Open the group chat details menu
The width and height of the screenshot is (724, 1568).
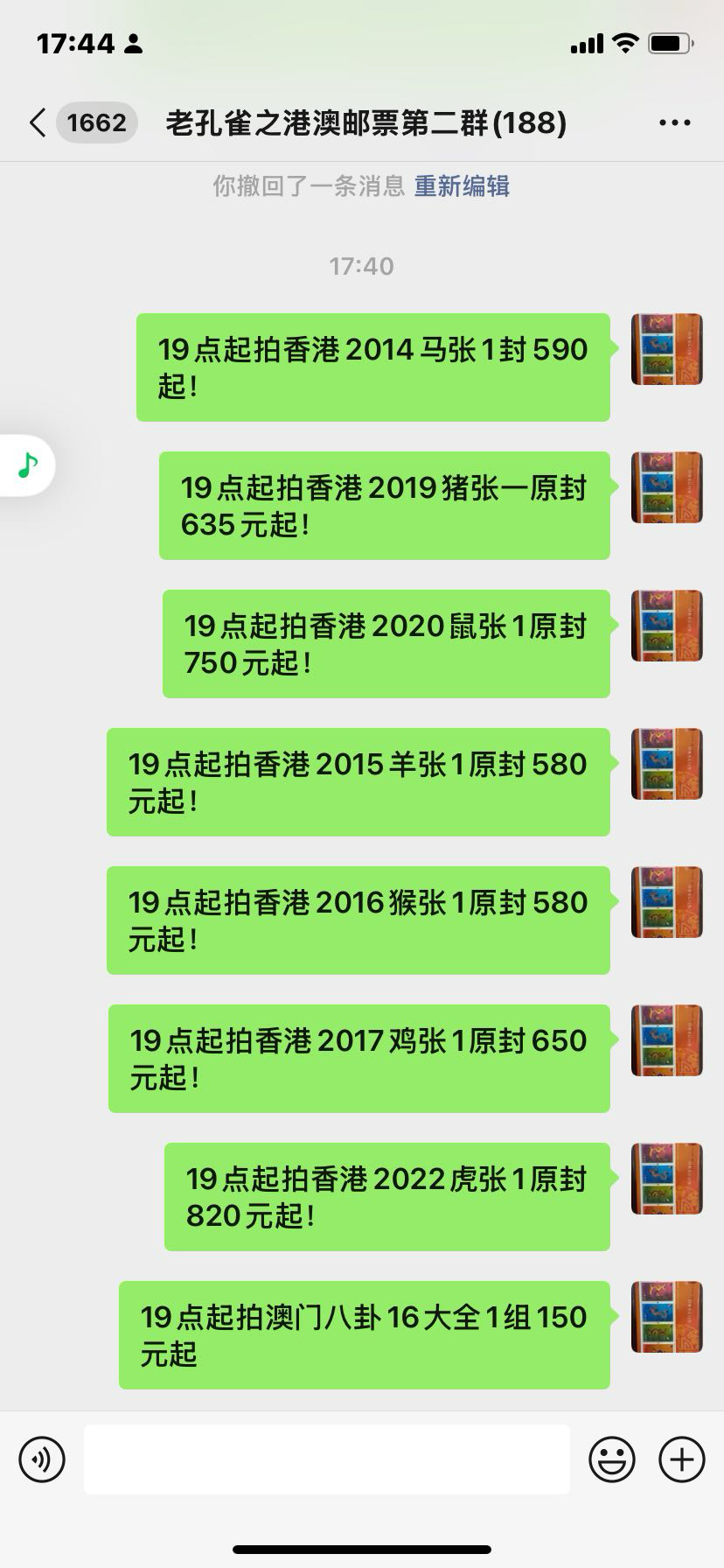[674, 123]
